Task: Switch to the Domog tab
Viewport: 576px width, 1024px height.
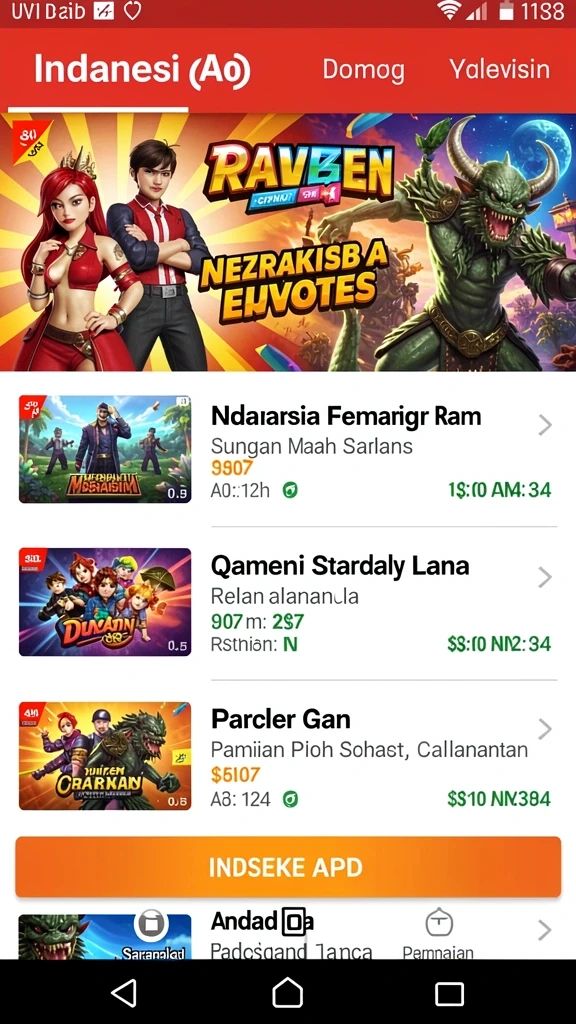Action: click(363, 70)
